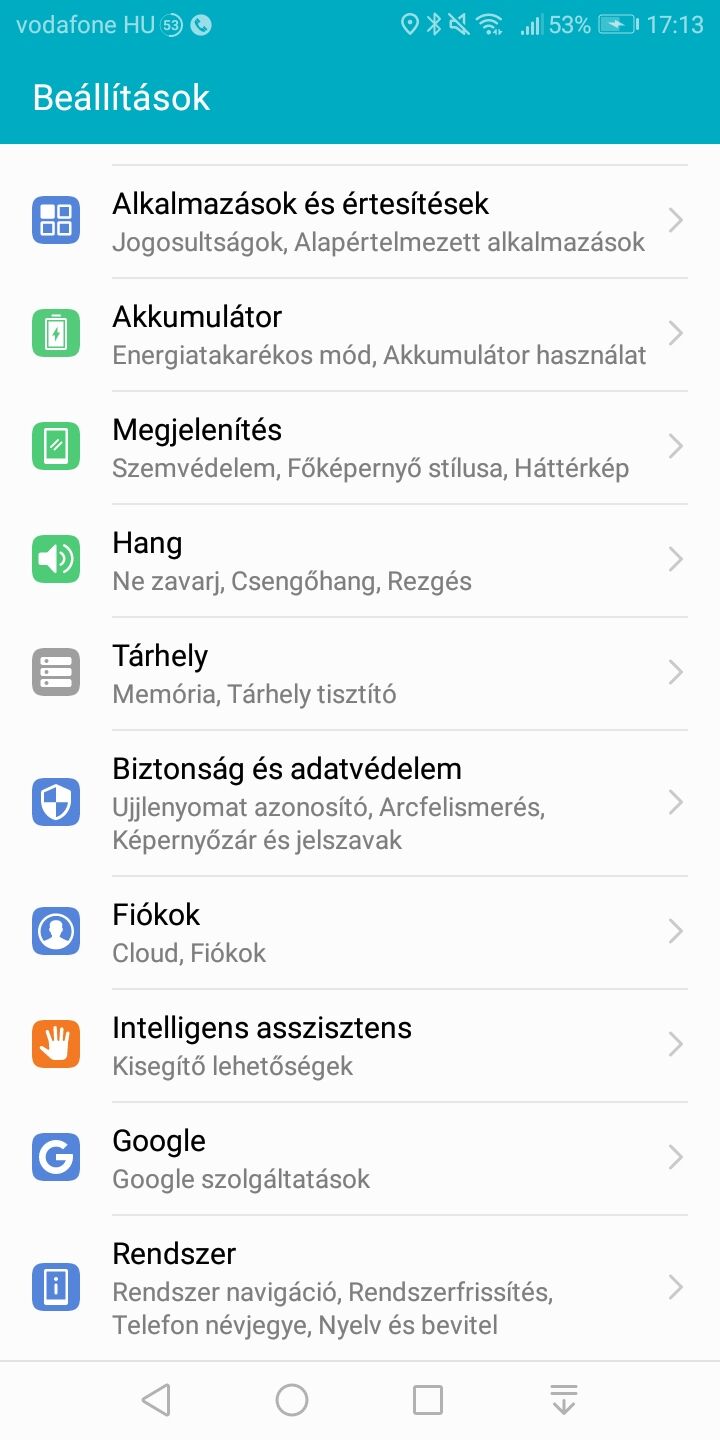
Task: Open Biztonság és adatvédelem settings
Action: (360, 803)
